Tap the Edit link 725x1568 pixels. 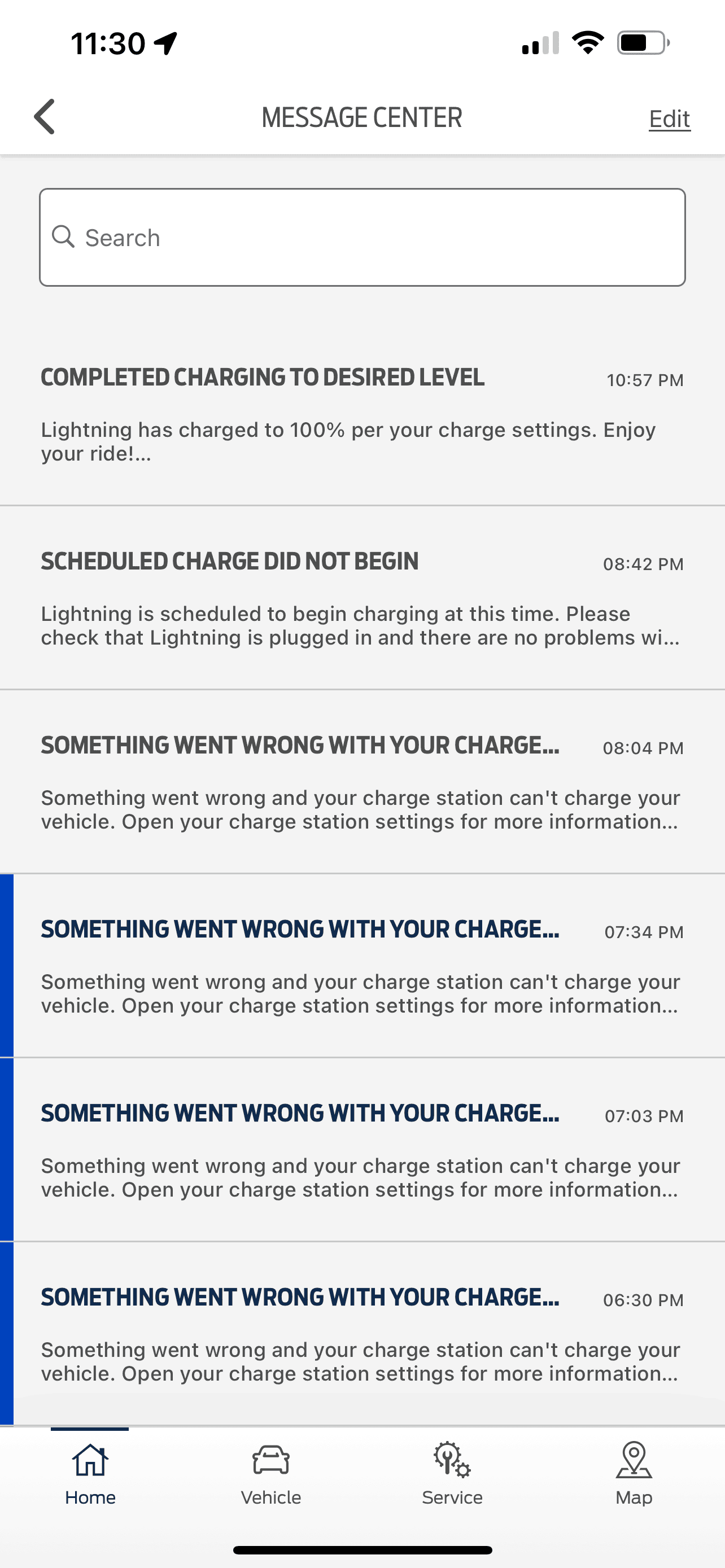coord(669,119)
